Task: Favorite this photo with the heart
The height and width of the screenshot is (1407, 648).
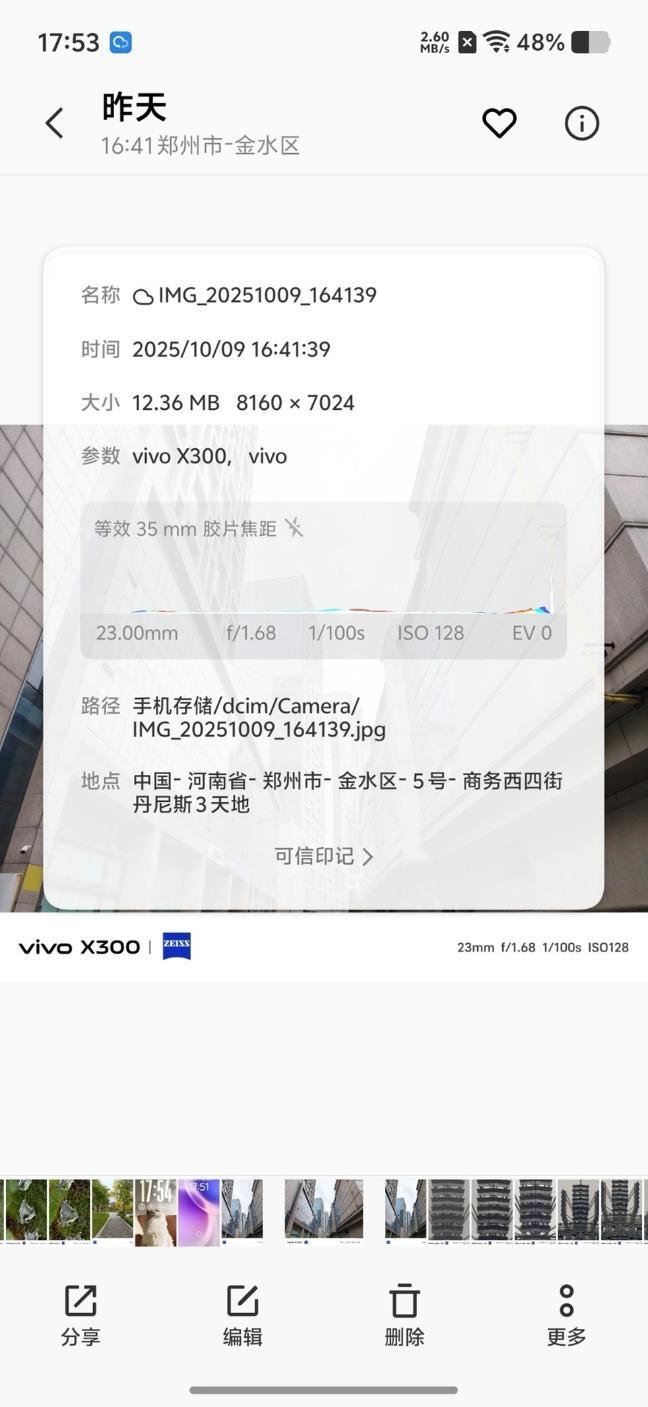Action: 499,123
